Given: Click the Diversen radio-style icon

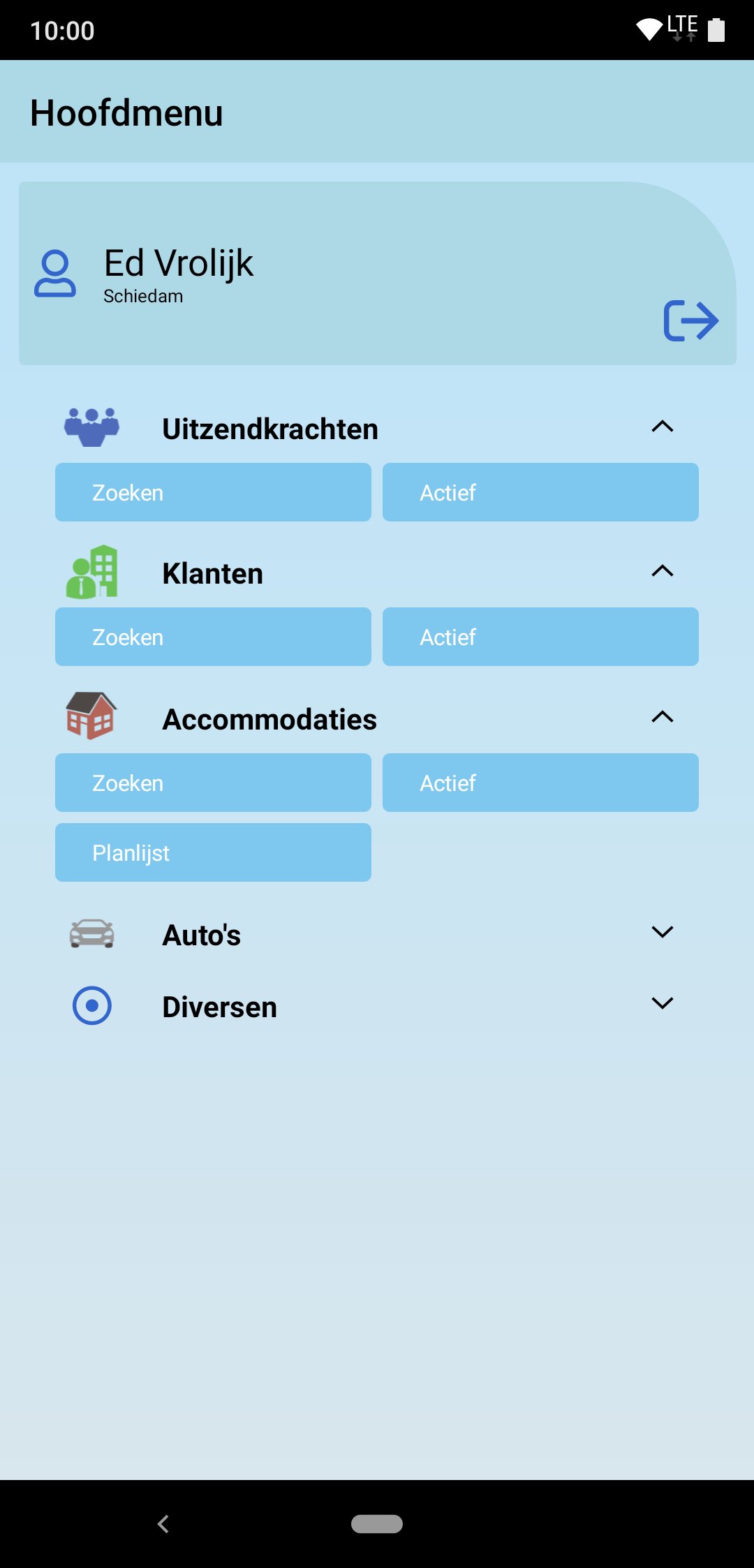Looking at the screenshot, I should point(91,1005).
